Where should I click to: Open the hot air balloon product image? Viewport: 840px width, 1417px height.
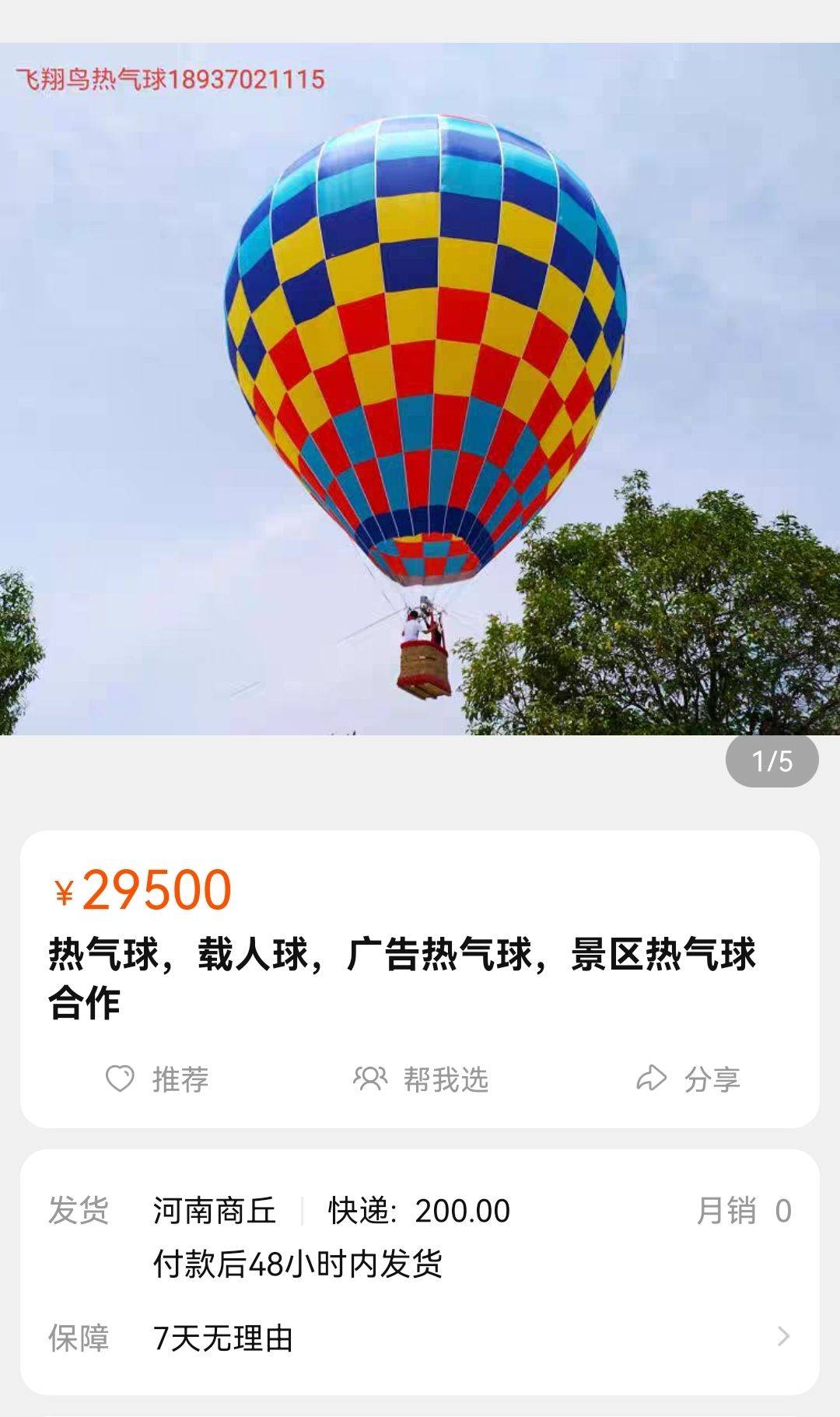coord(420,389)
